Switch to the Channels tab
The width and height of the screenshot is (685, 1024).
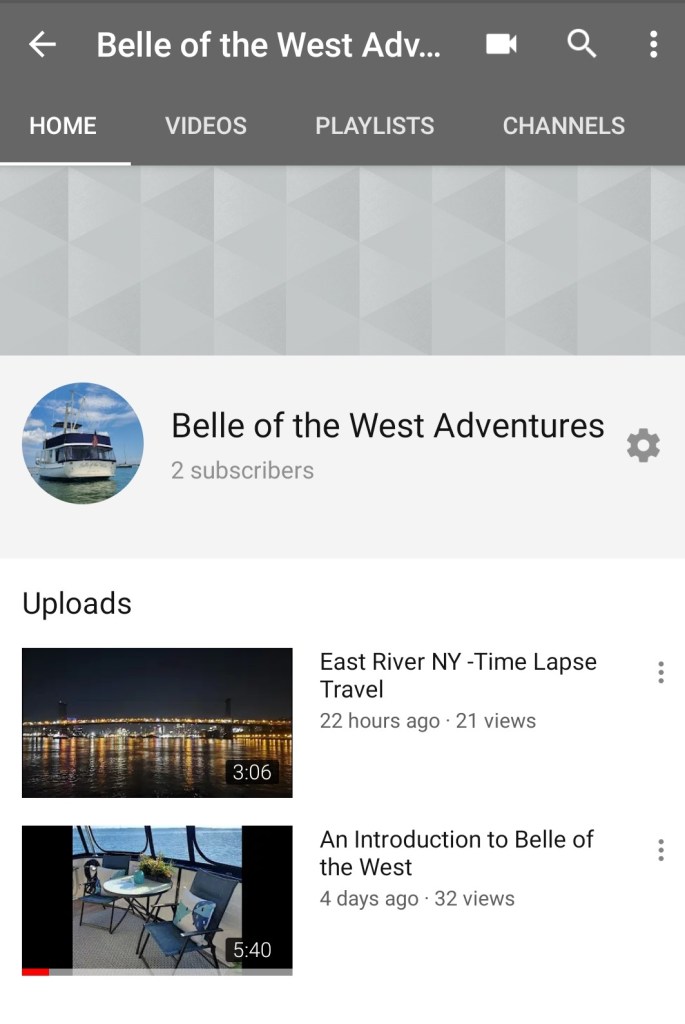tap(563, 126)
